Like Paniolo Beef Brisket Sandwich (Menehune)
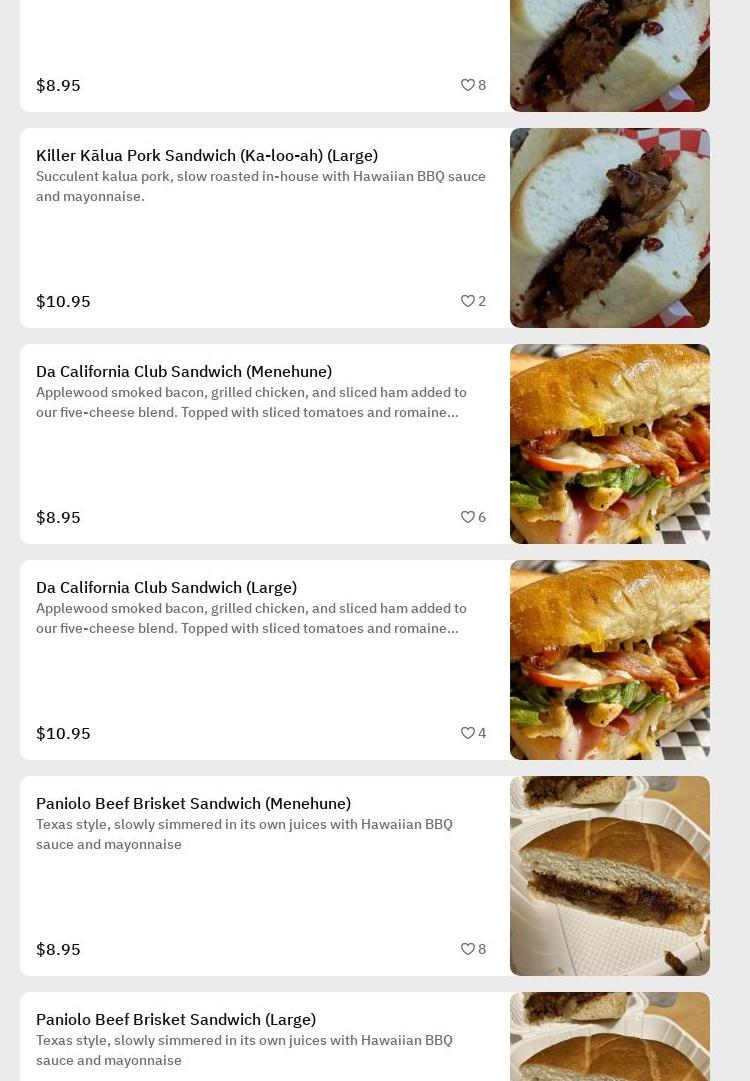Screen dimensions: 750x1081 click(x=468, y=949)
